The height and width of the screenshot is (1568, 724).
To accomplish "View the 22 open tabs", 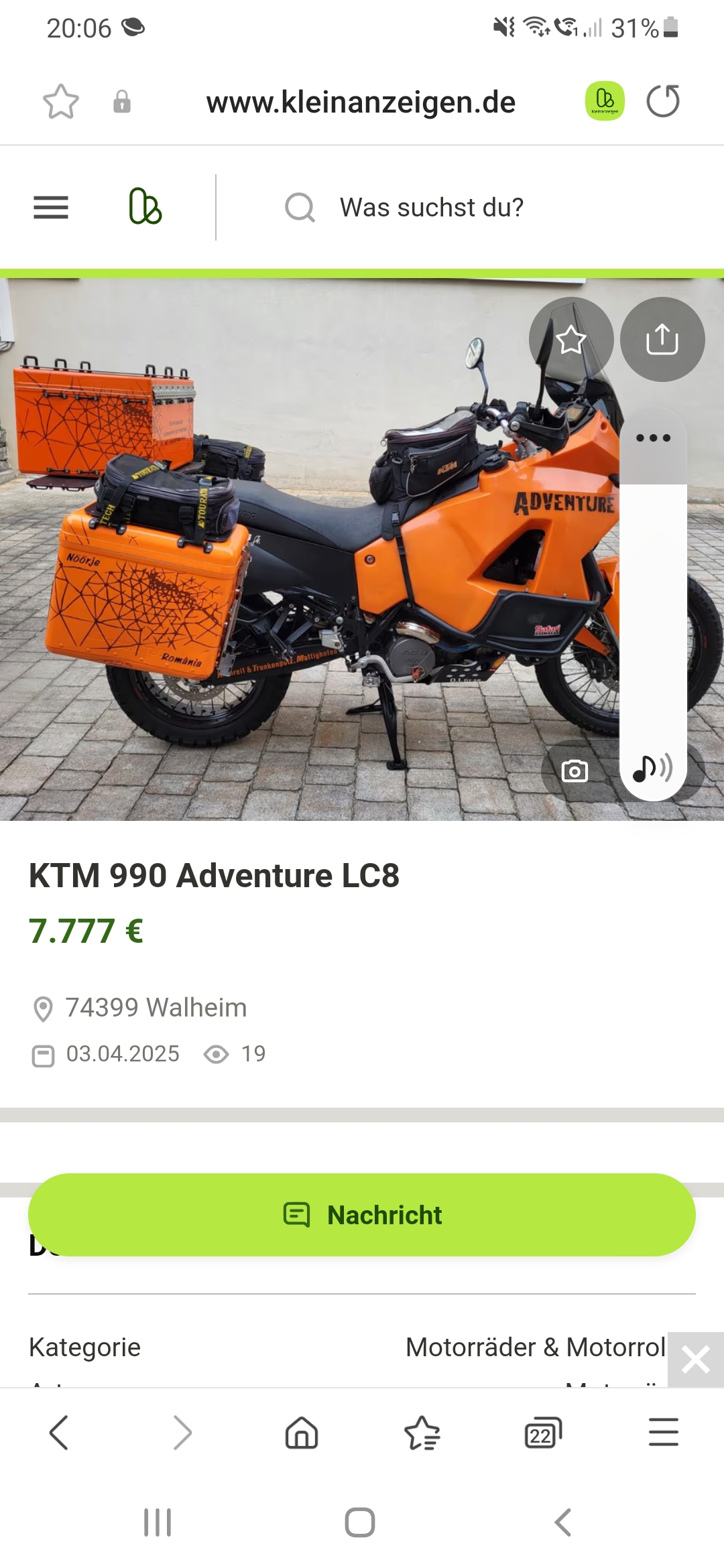I will [x=542, y=1433].
